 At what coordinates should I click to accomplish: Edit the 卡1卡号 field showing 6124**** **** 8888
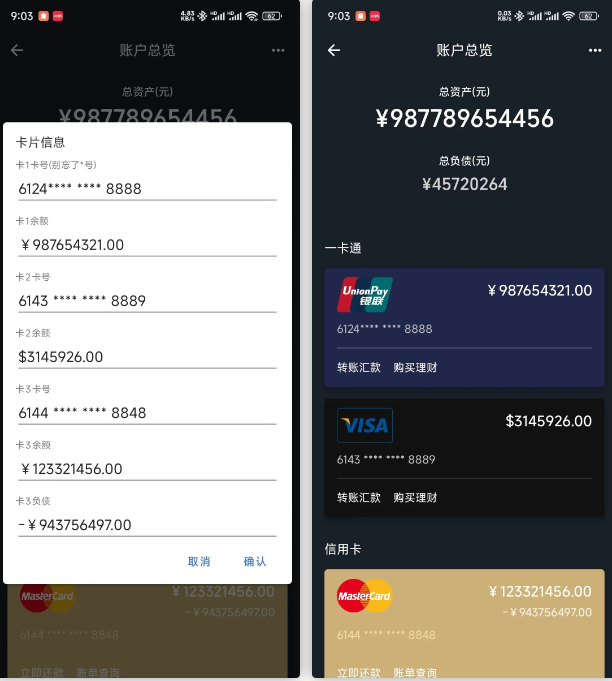click(146, 188)
